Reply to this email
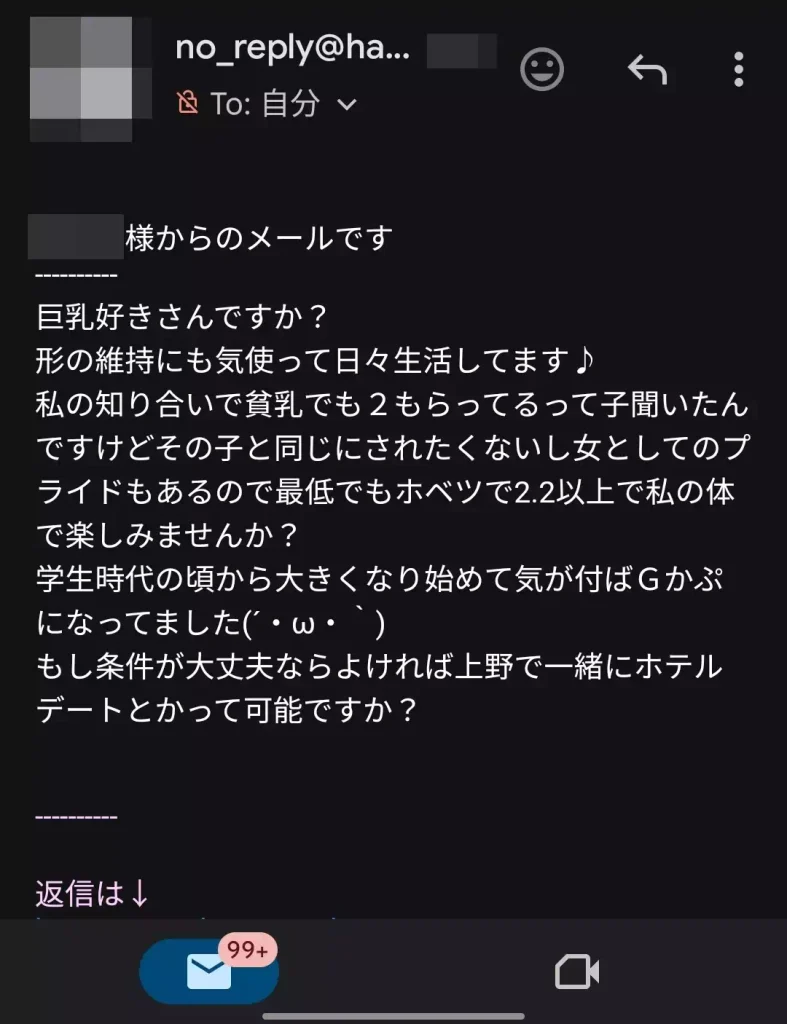787x1024 pixels. [x=647, y=69]
